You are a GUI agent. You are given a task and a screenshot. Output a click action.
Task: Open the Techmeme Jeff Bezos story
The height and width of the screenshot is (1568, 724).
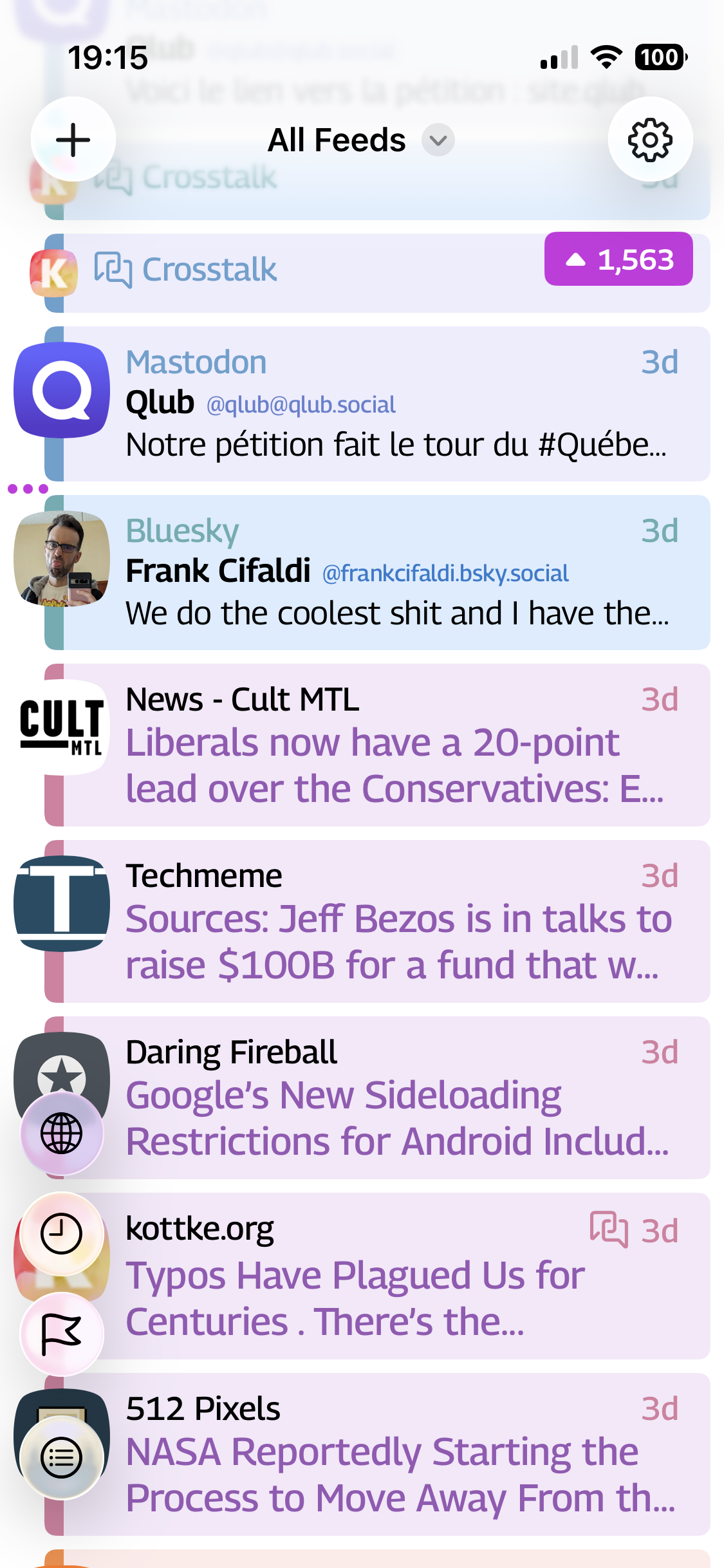[x=398, y=941]
